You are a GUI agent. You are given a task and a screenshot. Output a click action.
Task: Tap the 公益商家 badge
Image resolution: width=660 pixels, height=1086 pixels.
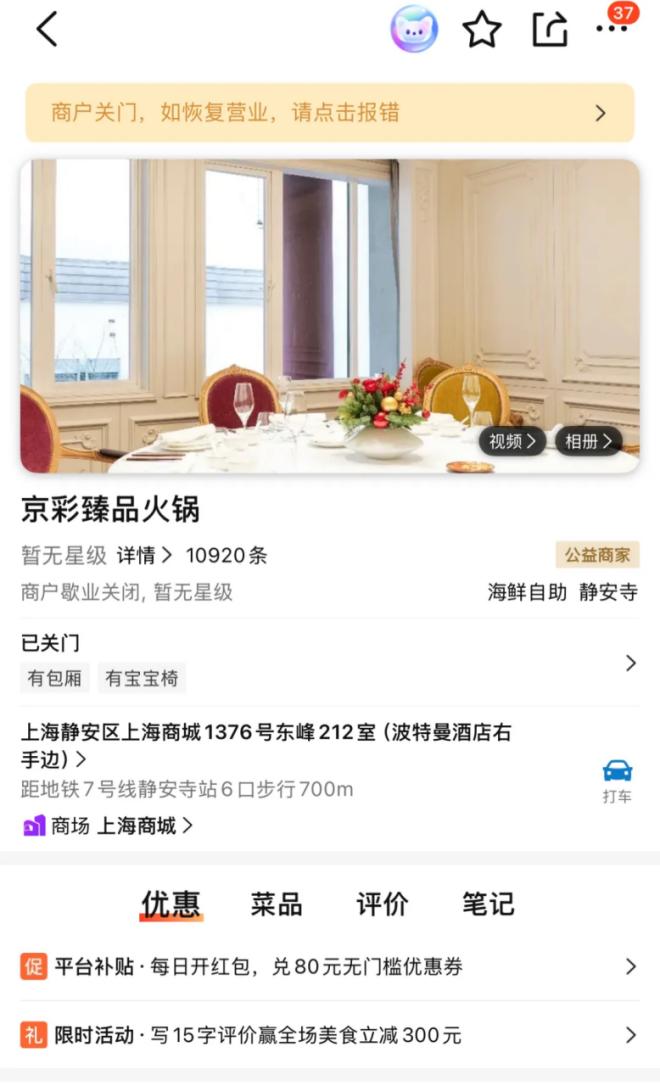(597, 555)
